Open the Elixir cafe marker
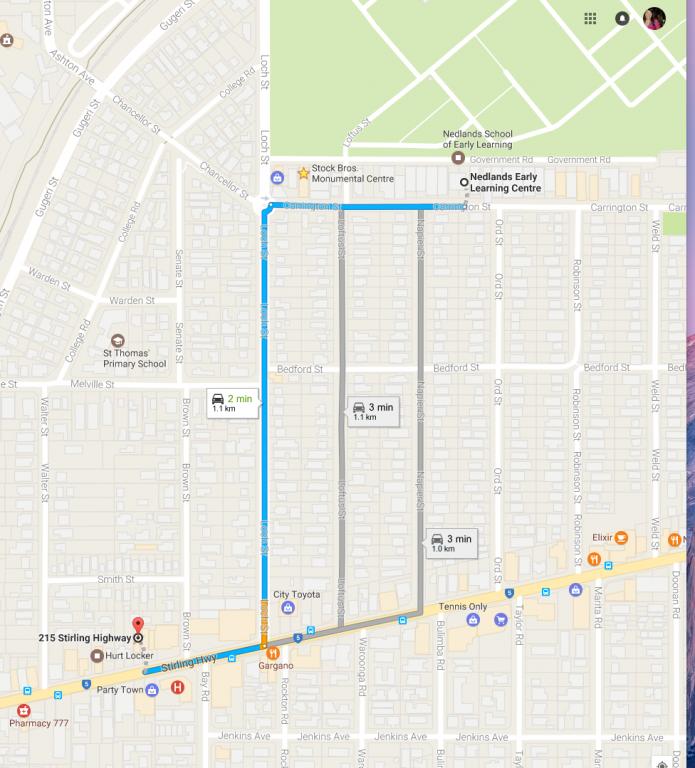 click(621, 537)
